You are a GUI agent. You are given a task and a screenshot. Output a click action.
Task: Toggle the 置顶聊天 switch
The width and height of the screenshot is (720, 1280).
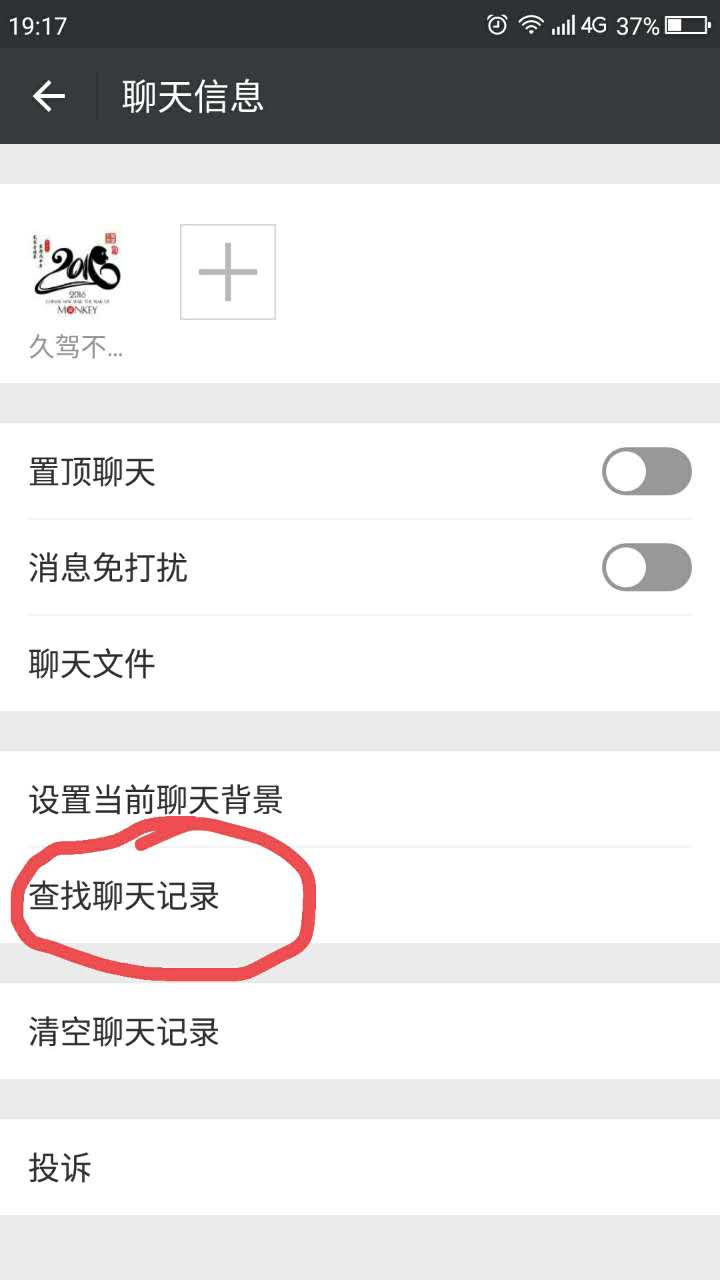(x=646, y=472)
